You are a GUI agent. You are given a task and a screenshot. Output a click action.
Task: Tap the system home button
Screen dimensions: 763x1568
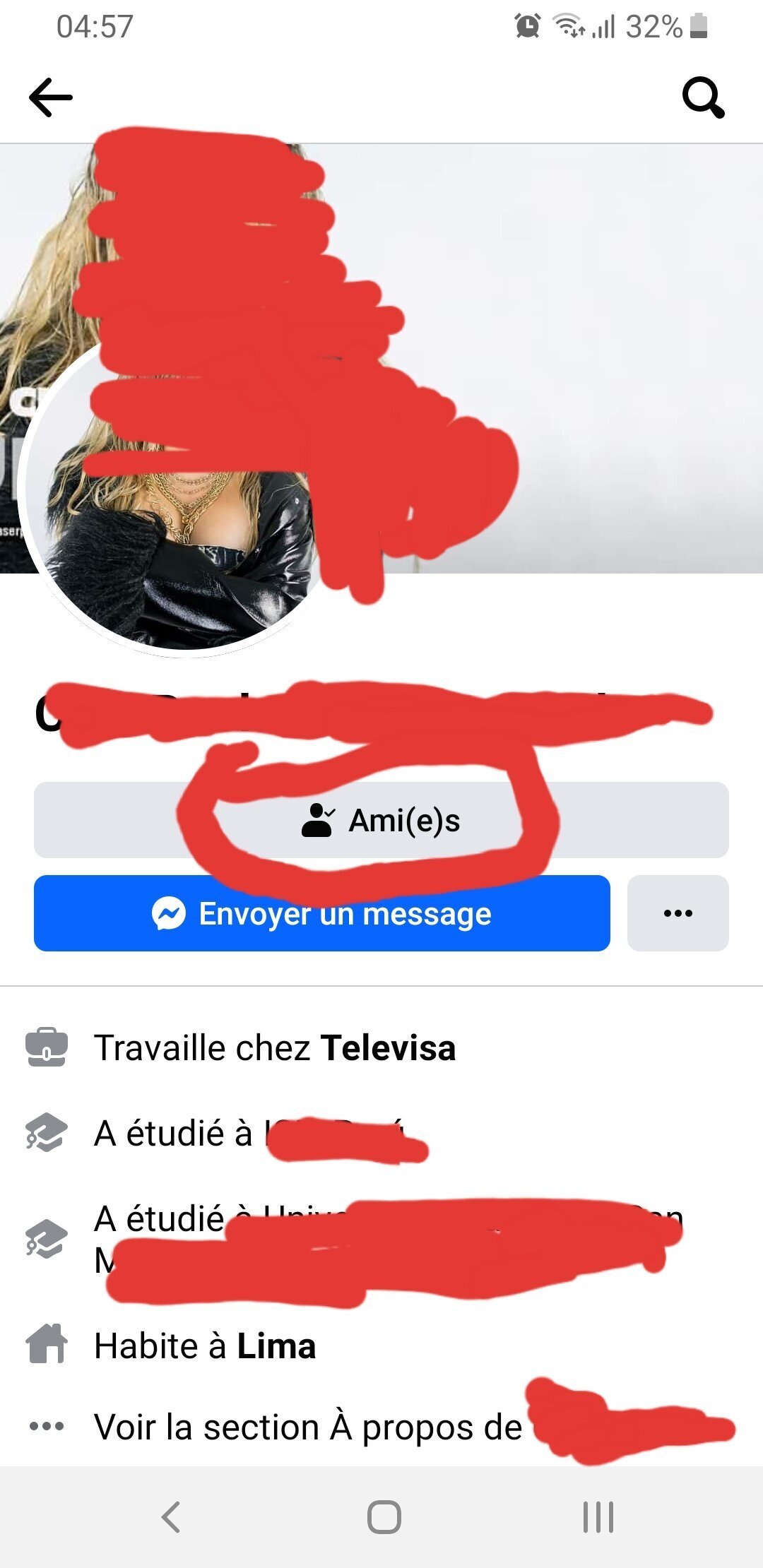point(384,1516)
